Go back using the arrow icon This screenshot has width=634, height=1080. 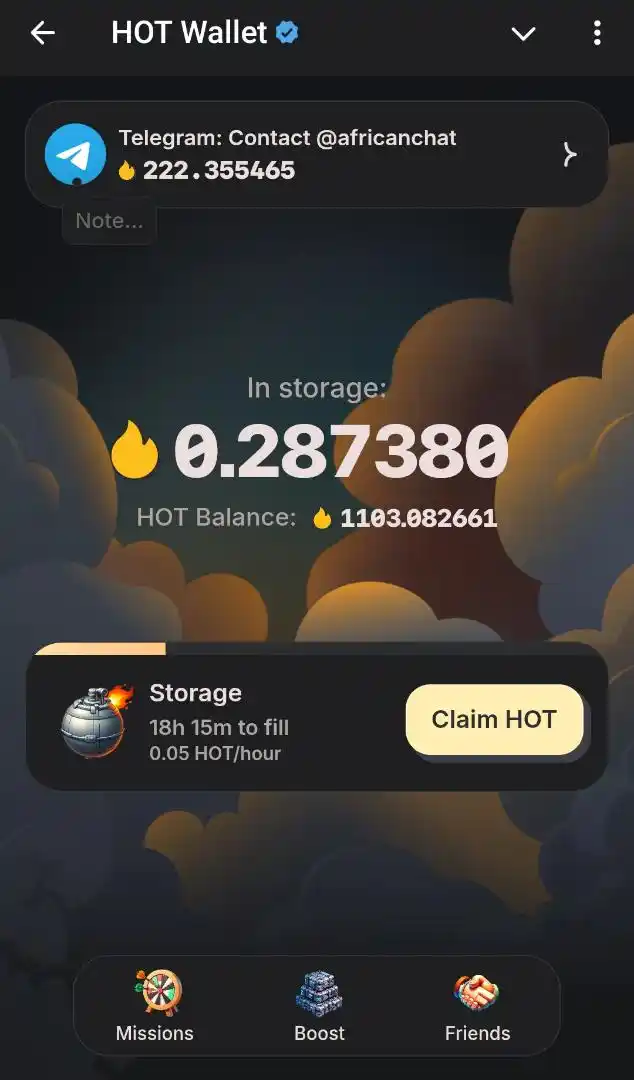coord(42,33)
